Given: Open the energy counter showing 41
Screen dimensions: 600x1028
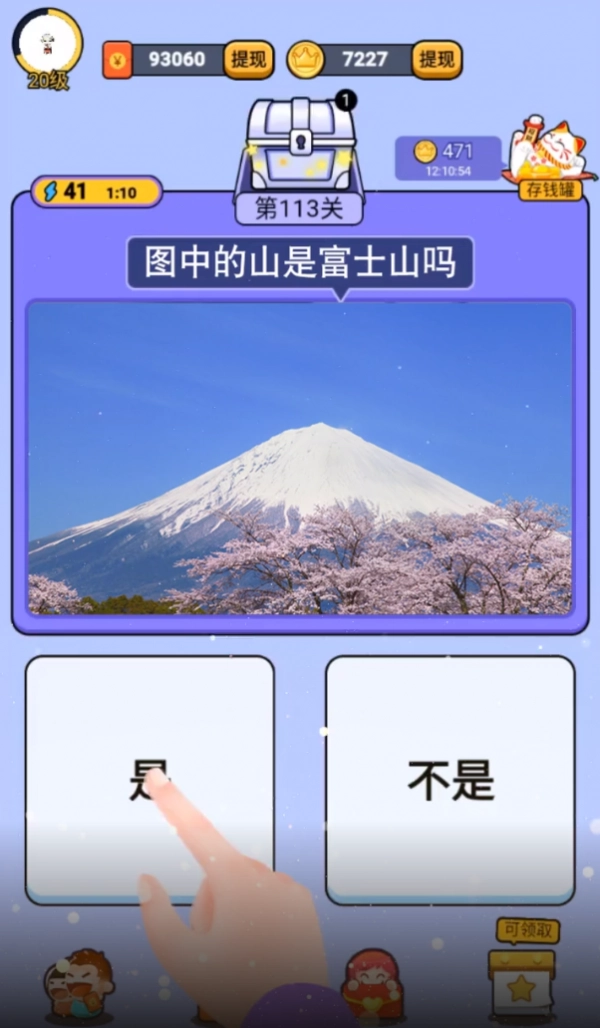Looking at the screenshot, I should coord(96,191).
